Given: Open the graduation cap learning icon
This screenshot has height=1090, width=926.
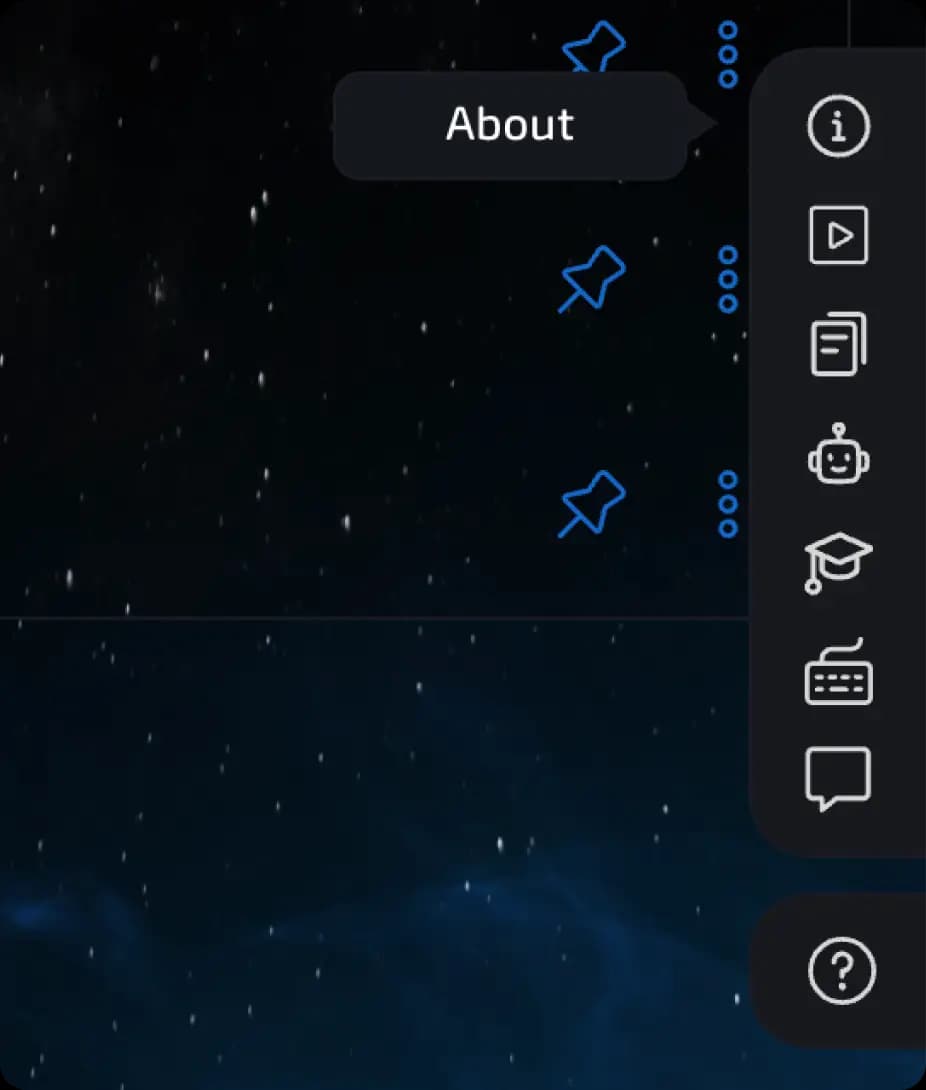Looking at the screenshot, I should [838, 561].
